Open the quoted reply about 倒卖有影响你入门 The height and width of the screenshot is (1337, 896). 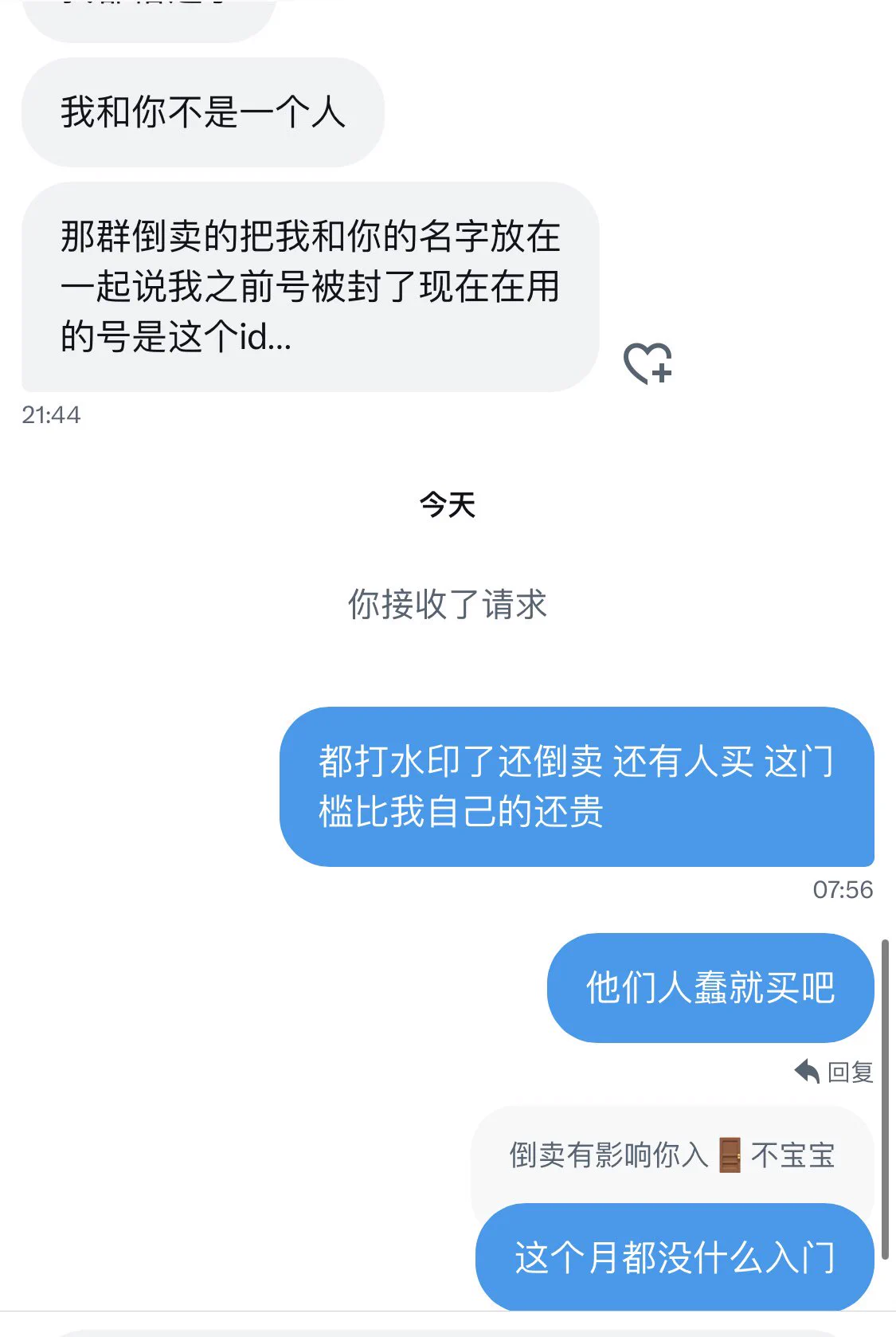(x=671, y=1155)
